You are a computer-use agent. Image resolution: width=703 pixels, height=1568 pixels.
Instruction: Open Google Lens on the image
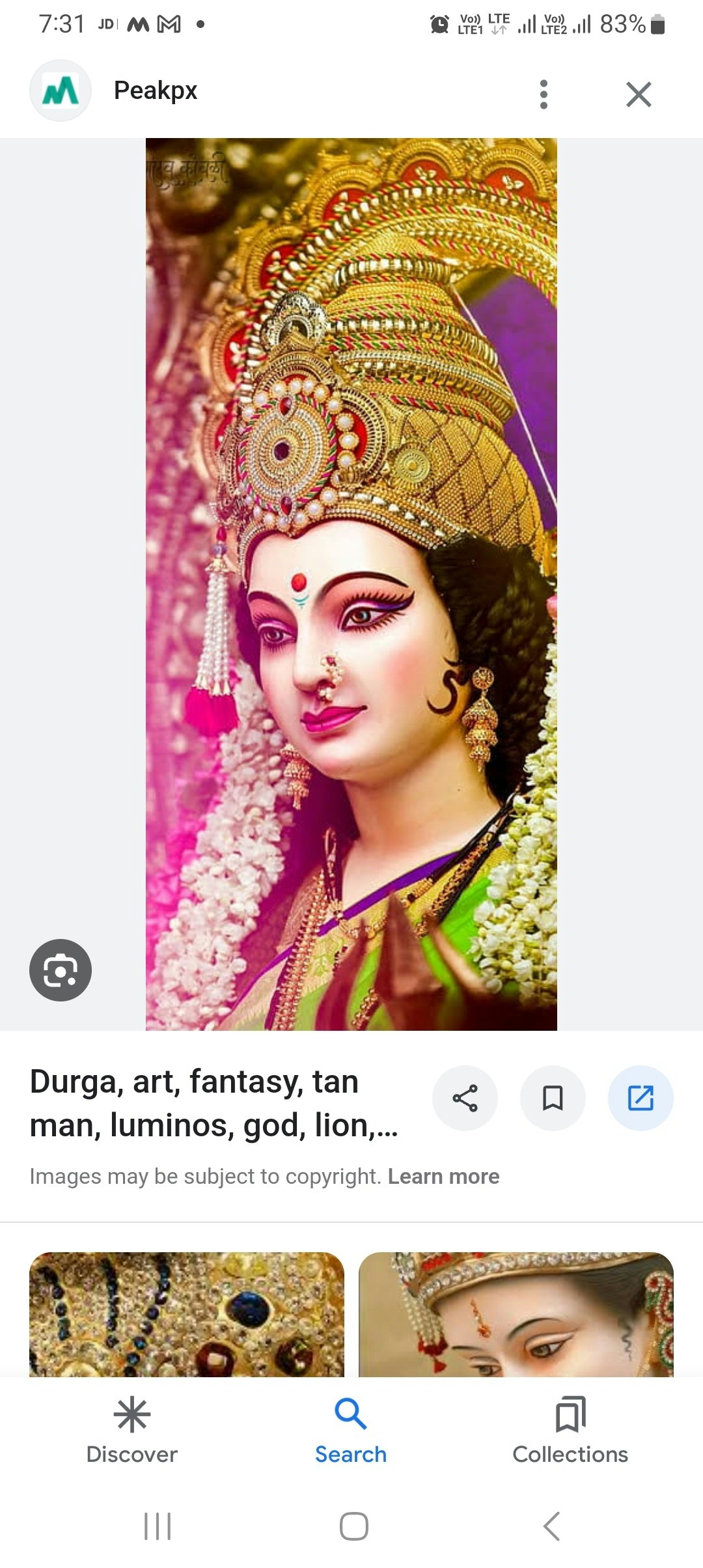click(60, 969)
